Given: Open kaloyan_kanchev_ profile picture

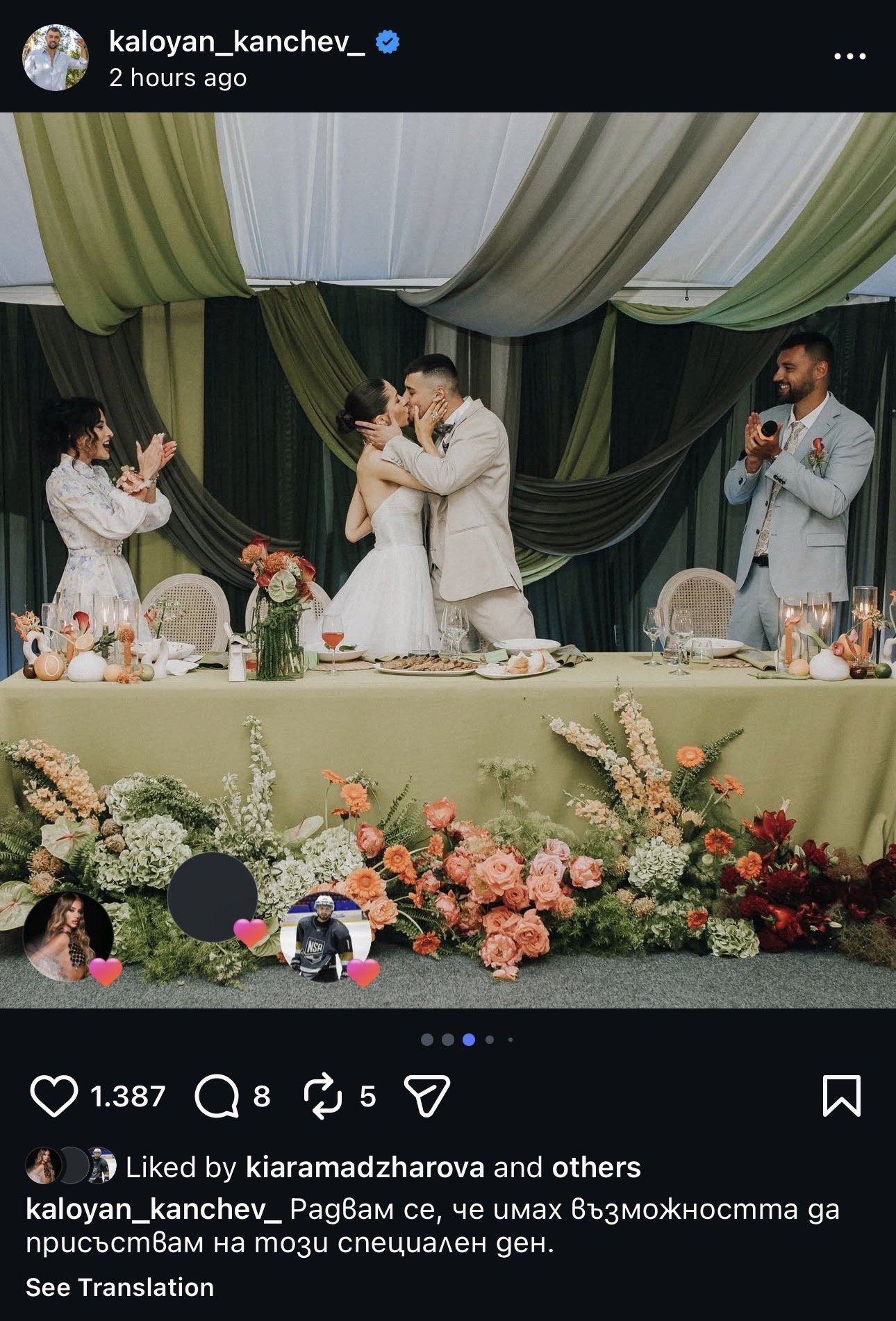Looking at the screenshot, I should 56,58.
